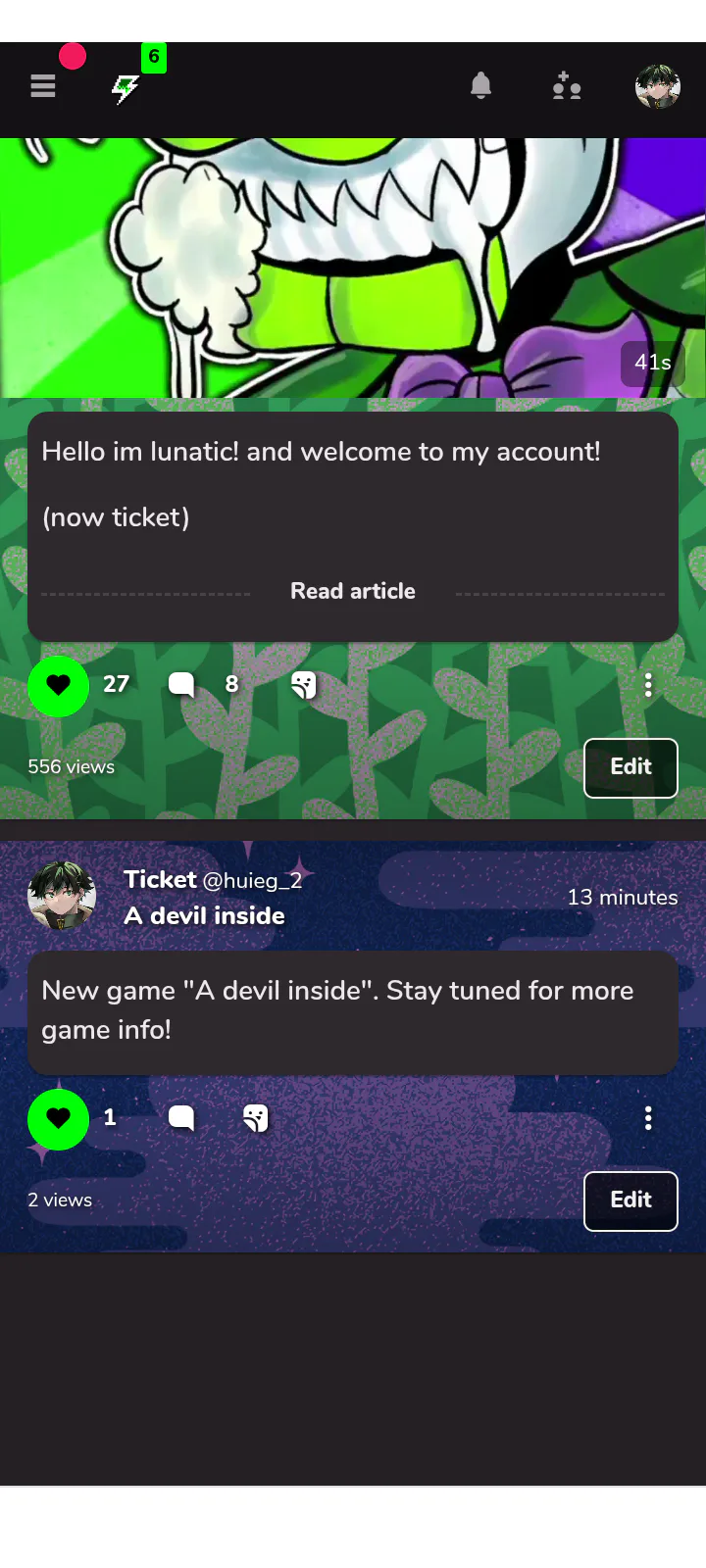Add a sticker to the A devil inside post

(x=256, y=1117)
